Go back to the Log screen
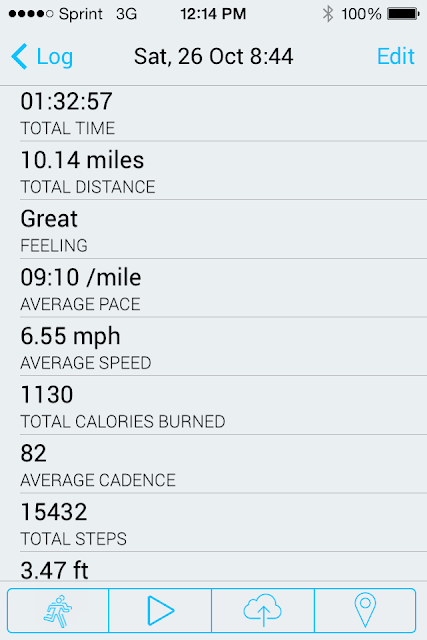Viewport: 427px width, 640px height. tap(42, 56)
